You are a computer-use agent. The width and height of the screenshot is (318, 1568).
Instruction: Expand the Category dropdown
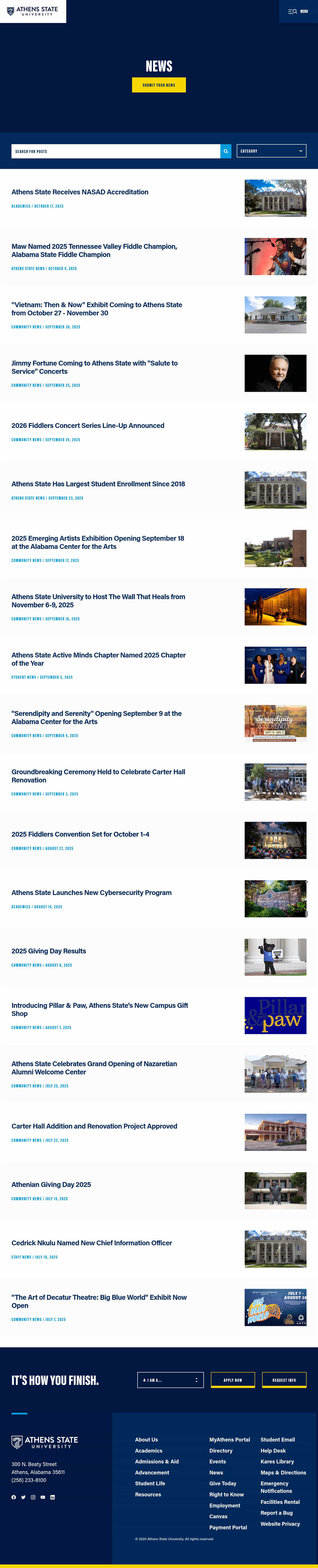(x=271, y=151)
